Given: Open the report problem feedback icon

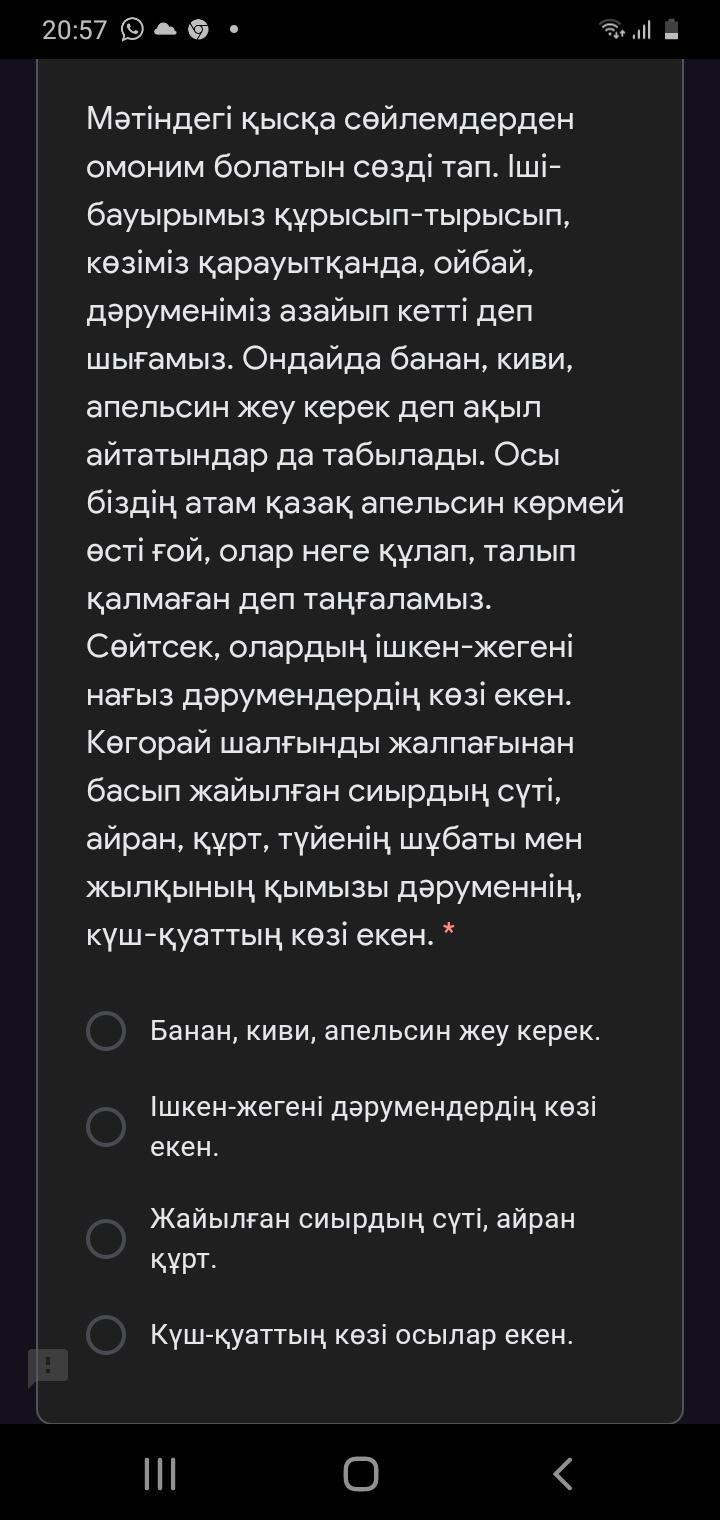Looking at the screenshot, I should coord(47,1367).
